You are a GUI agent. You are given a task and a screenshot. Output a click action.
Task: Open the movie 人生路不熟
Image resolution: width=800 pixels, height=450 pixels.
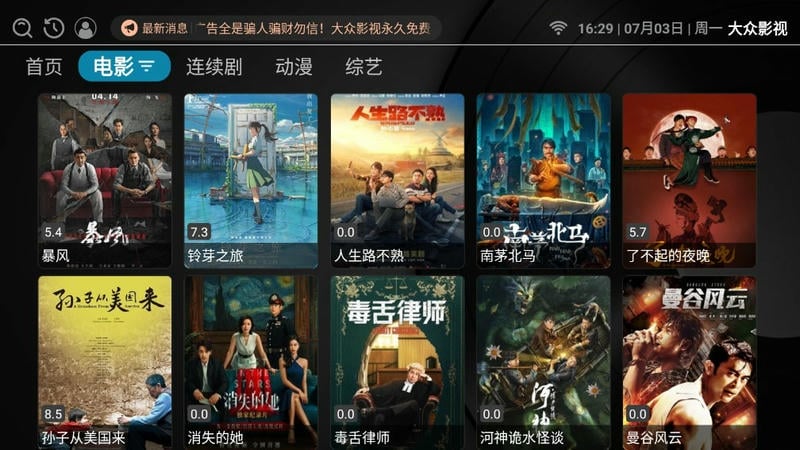coord(397,180)
